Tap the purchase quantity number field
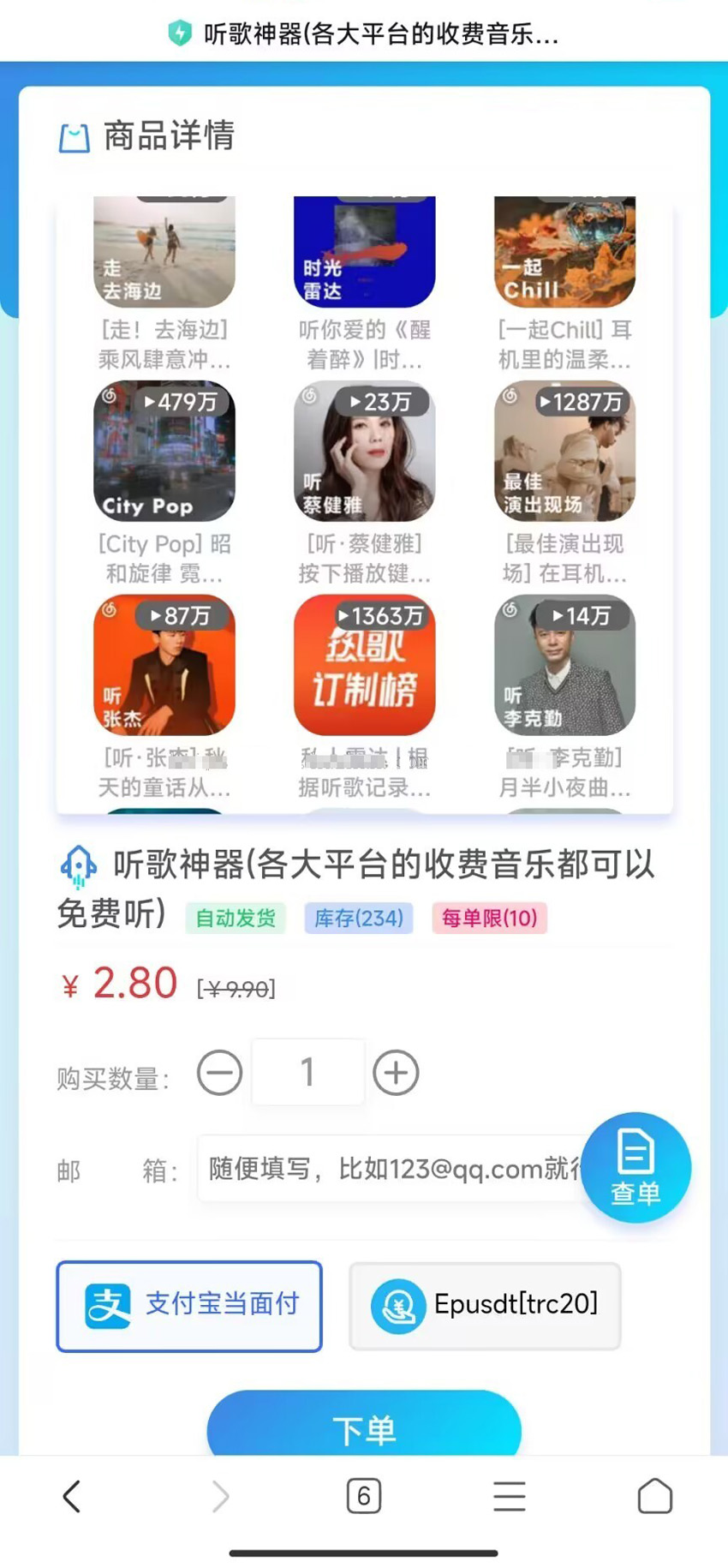 [307, 1072]
